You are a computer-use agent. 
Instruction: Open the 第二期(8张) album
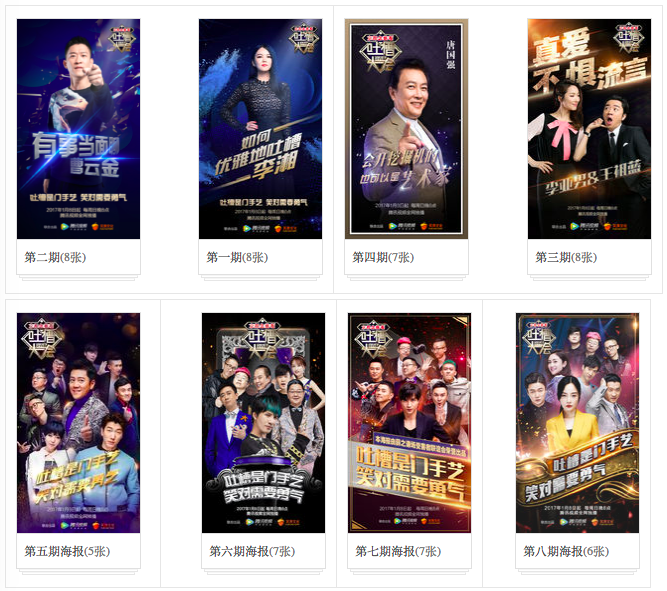click(78, 129)
